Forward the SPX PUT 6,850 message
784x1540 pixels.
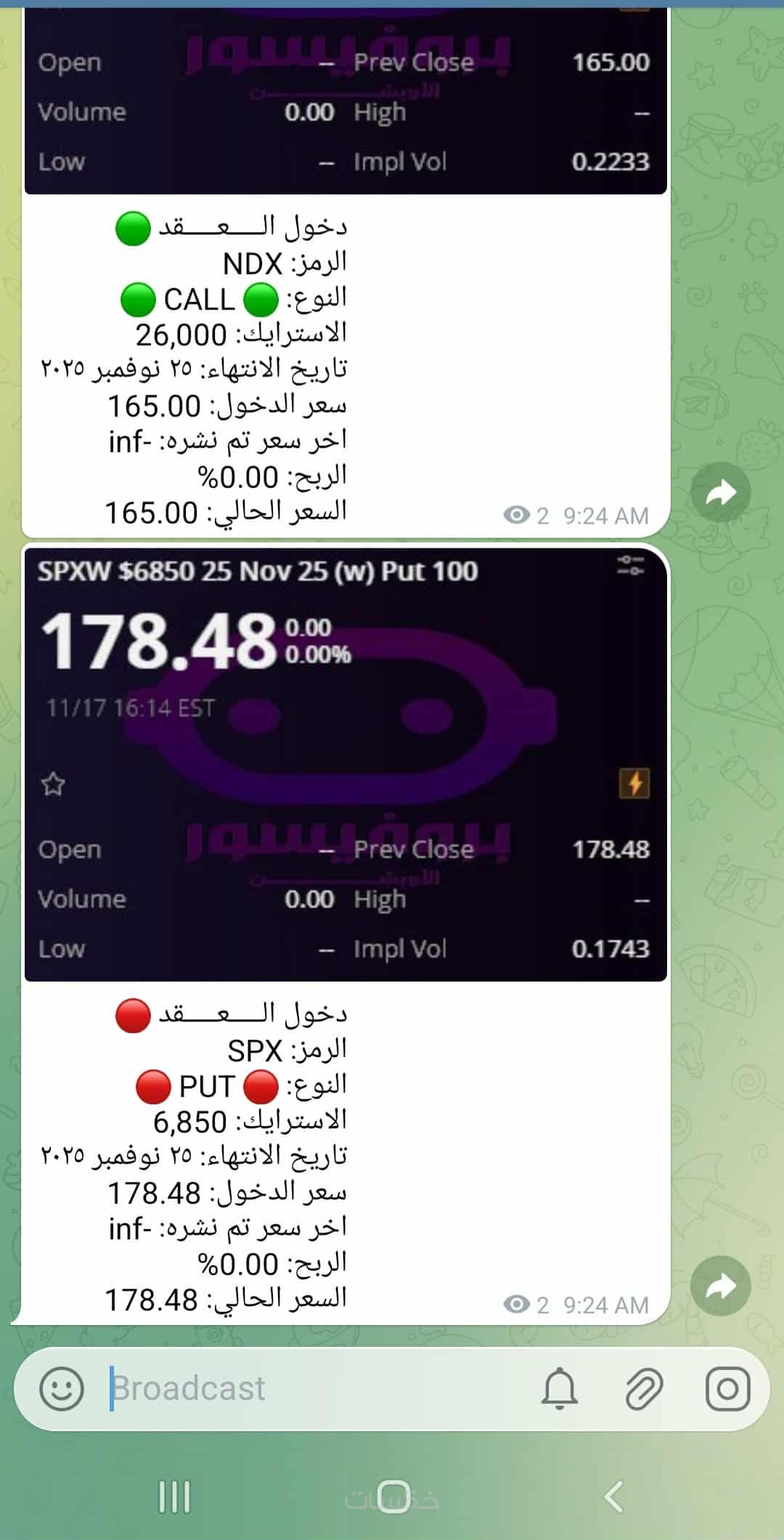click(x=719, y=1285)
